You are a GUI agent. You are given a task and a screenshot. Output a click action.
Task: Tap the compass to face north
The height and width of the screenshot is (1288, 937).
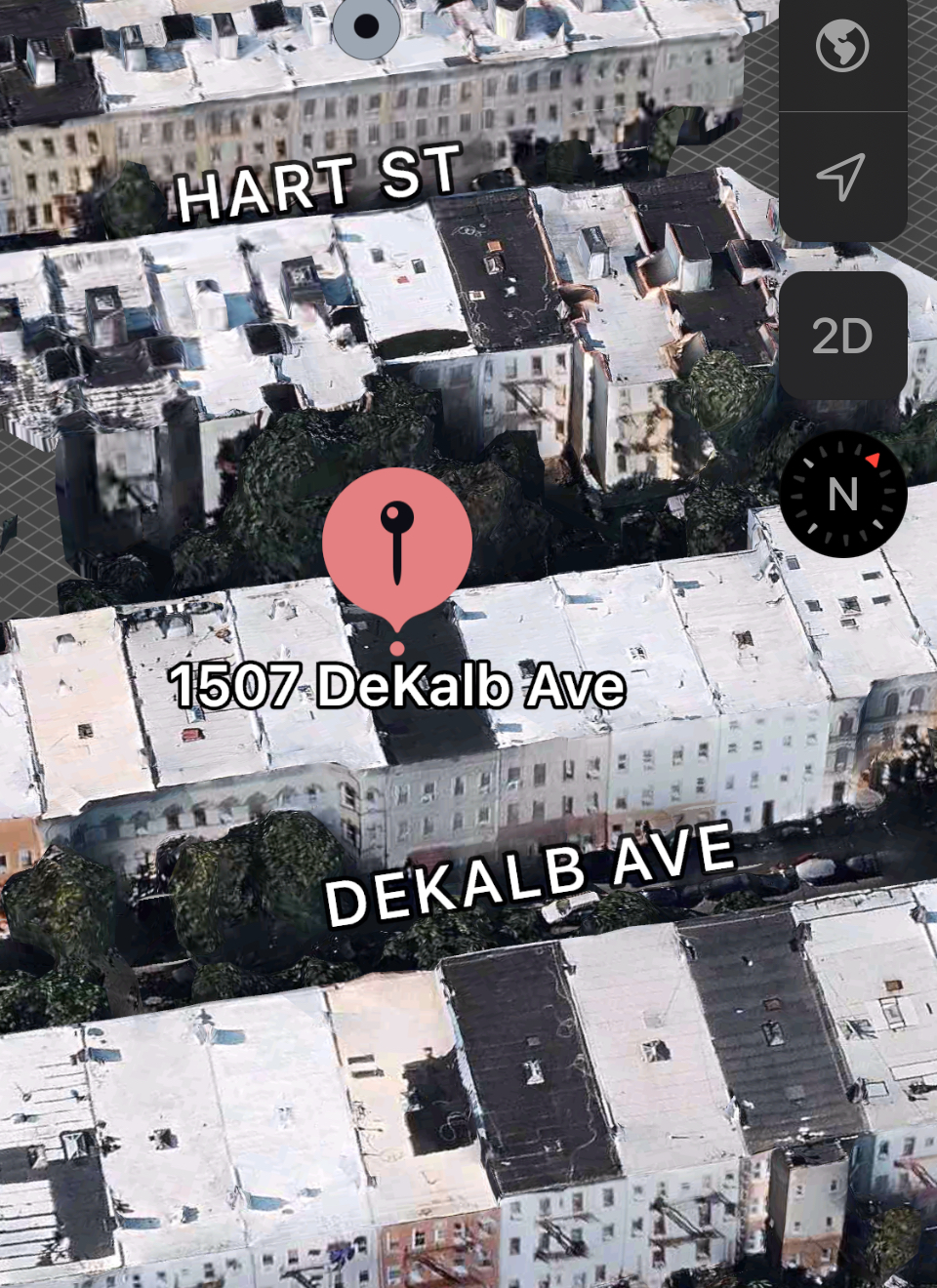pyautogui.click(x=843, y=494)
